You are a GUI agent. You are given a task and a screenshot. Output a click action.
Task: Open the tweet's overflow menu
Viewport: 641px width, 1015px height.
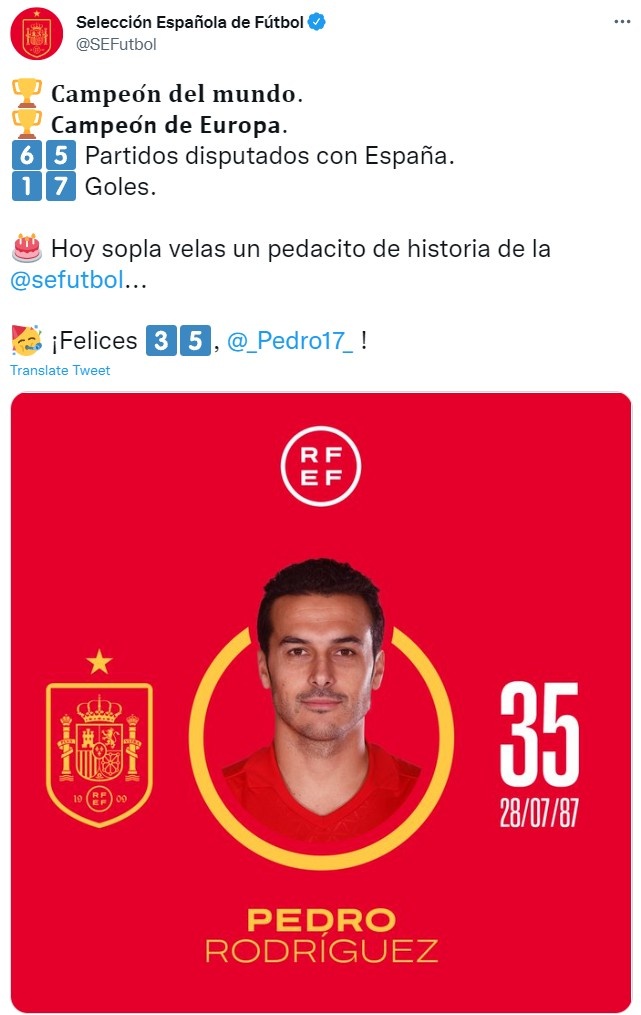pos(613,24)
